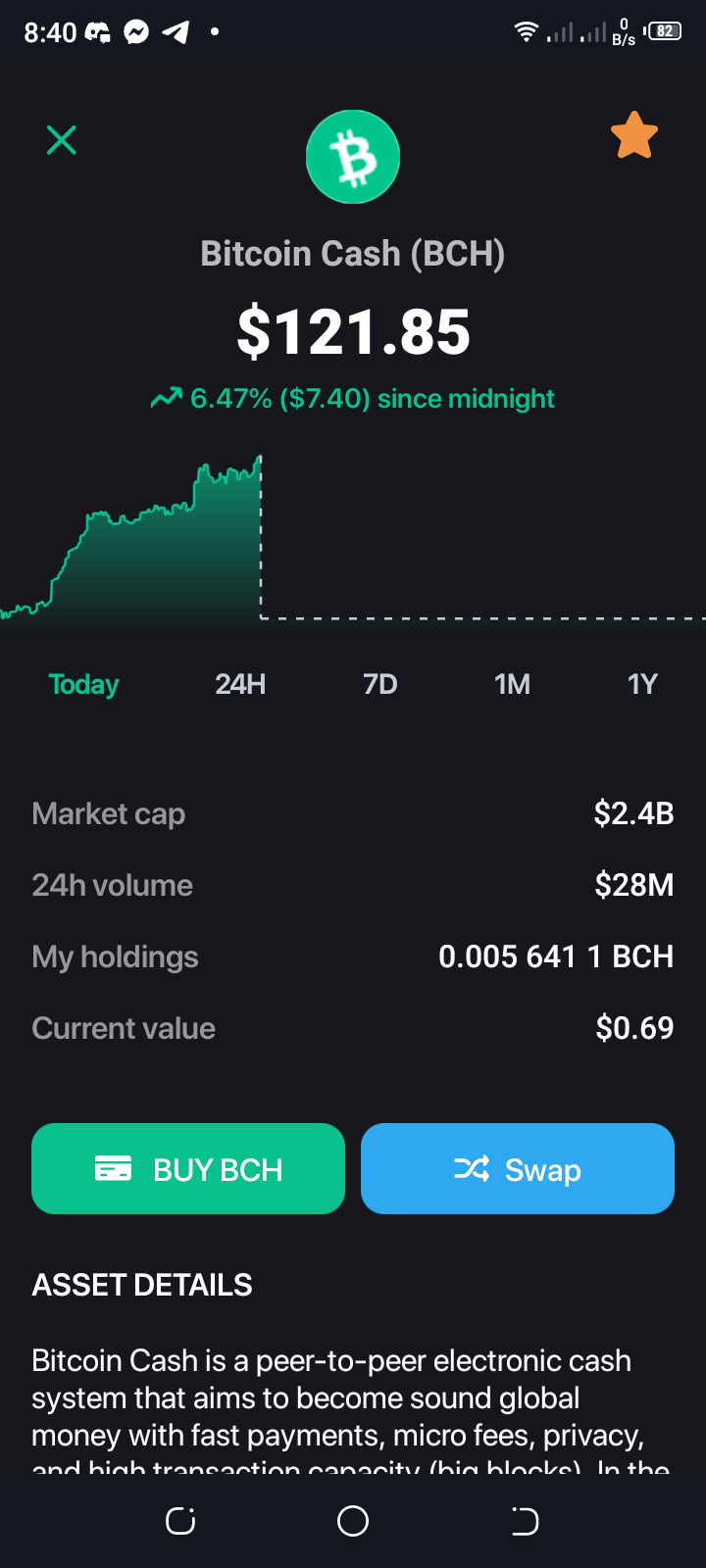Viewport: 706px width, 1568px height.
Task: Open Swap for Bitcoin Cash
Action: click(x=518, y=1169)
